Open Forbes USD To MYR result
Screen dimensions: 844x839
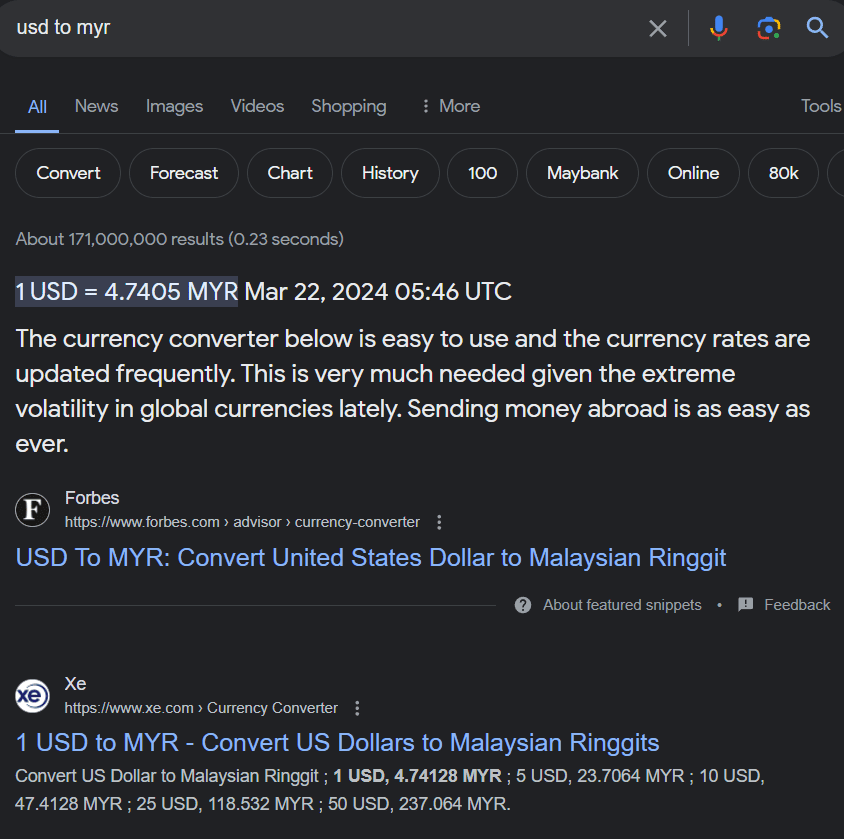click(x=371, y=557)
